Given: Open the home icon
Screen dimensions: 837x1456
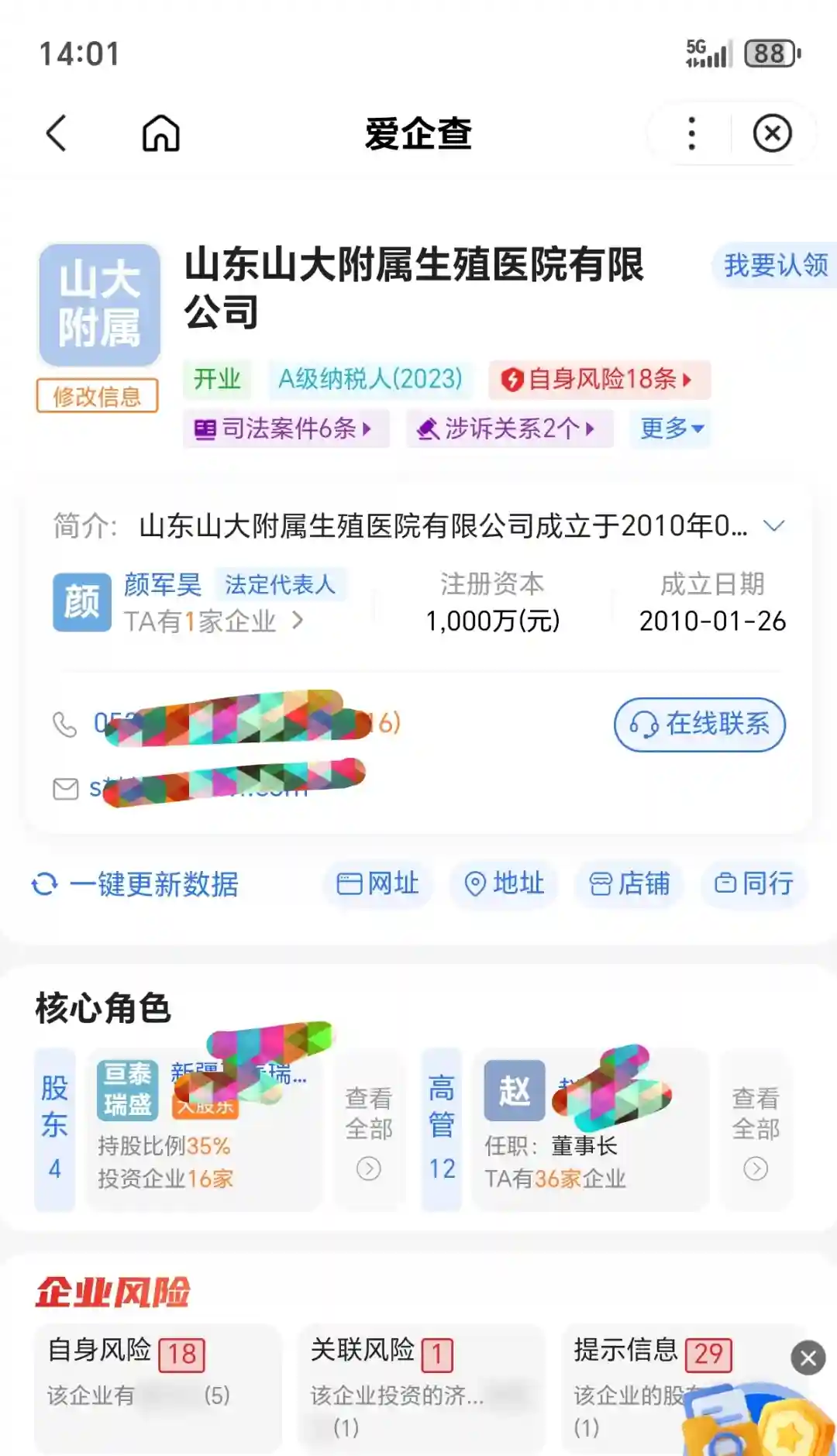Looking at the screenshot, I should 160,133.
